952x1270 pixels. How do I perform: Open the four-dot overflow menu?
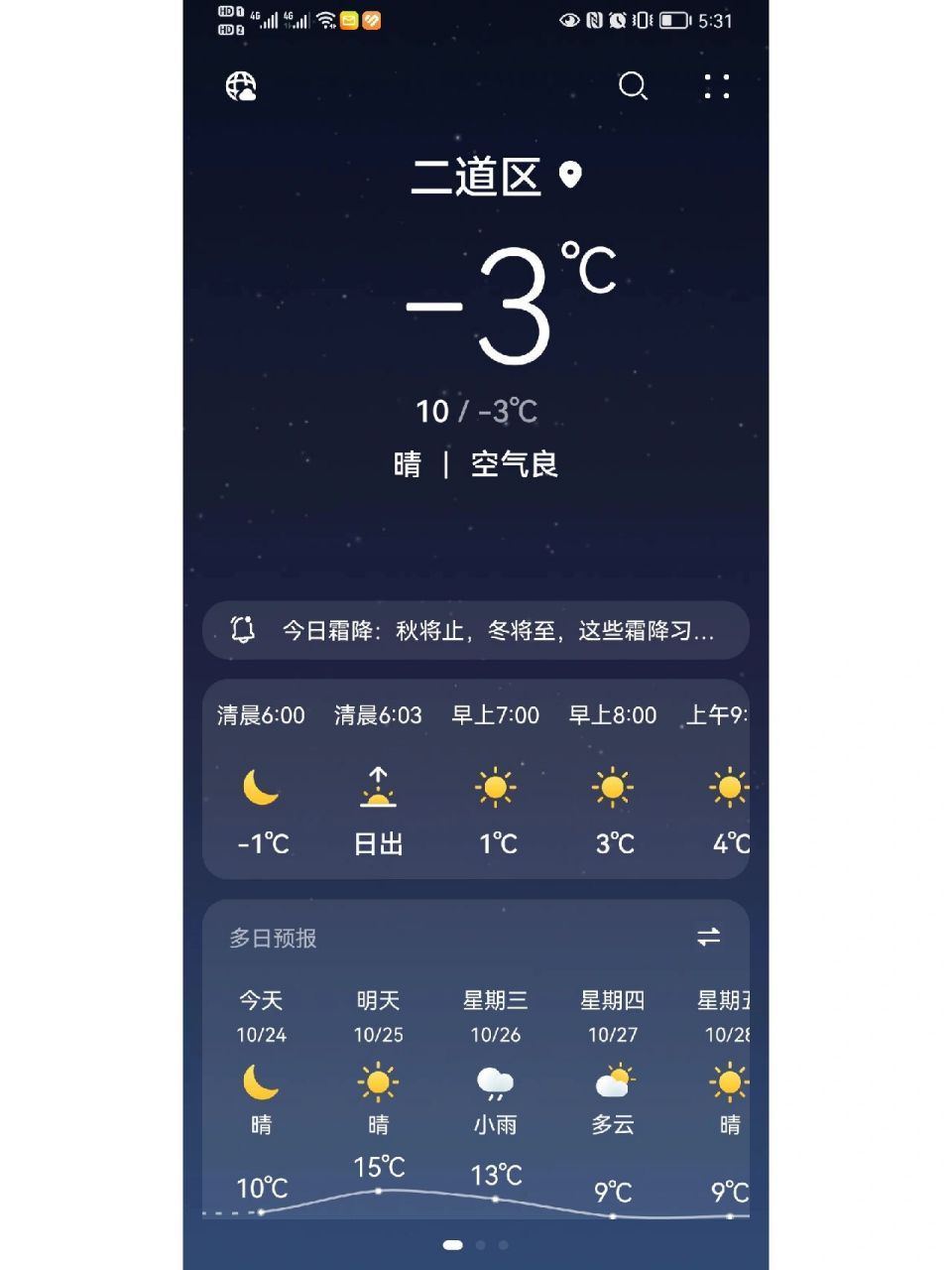click(x=716, y=87)
